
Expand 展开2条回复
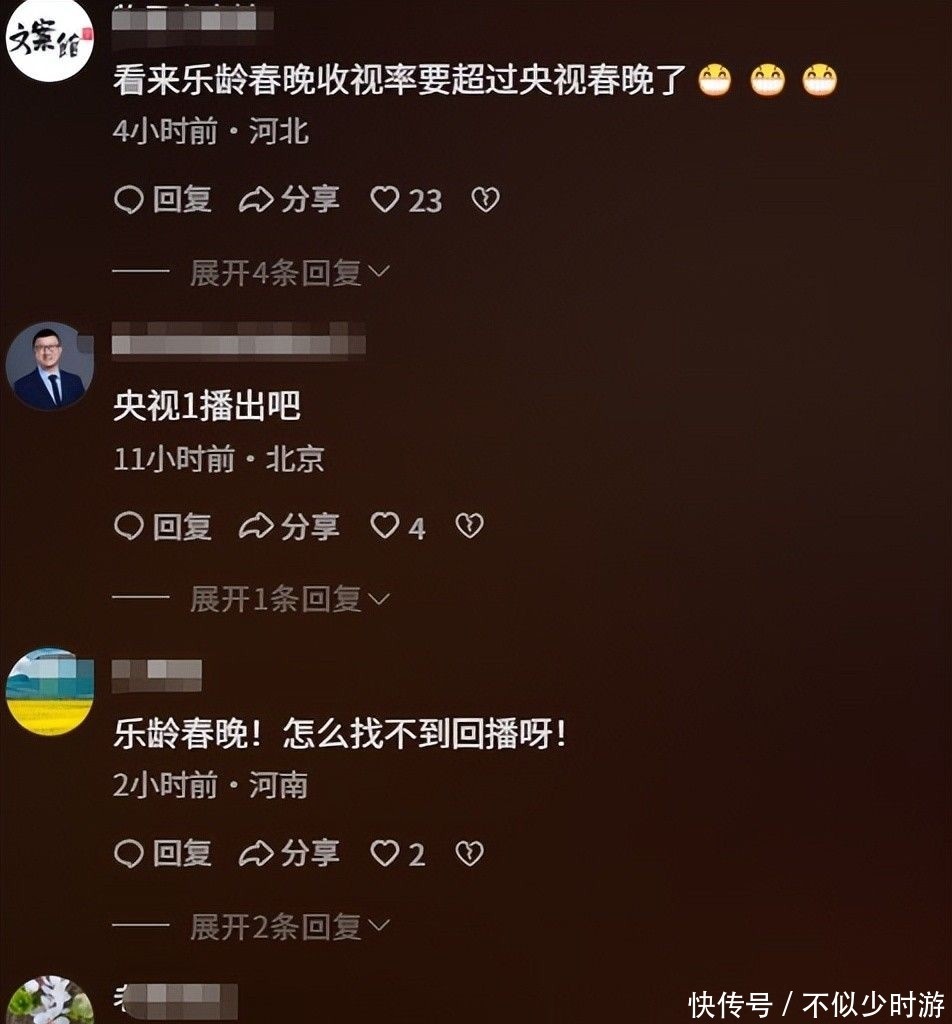pyautogui.click(x=289, y=927)
